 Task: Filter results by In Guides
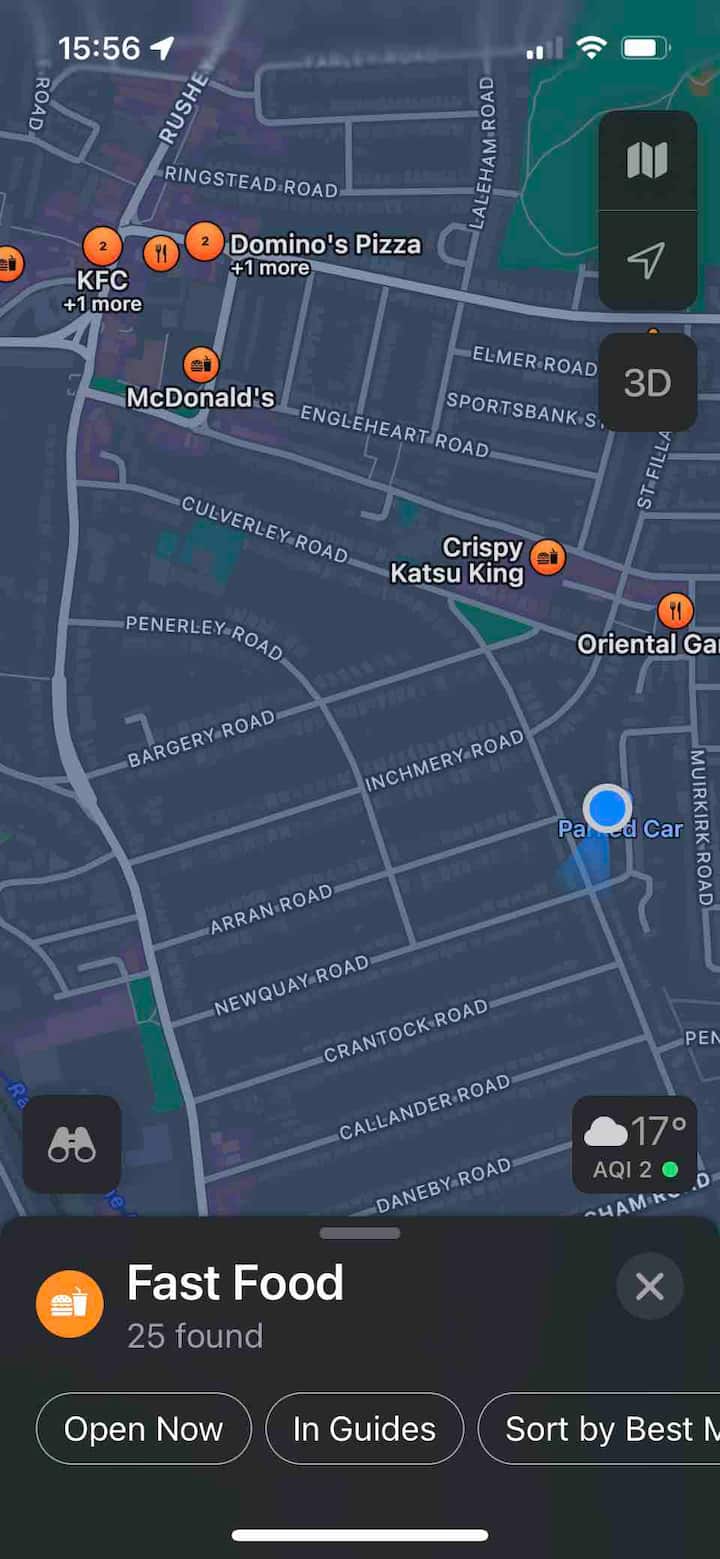(x=364, y=1429)
